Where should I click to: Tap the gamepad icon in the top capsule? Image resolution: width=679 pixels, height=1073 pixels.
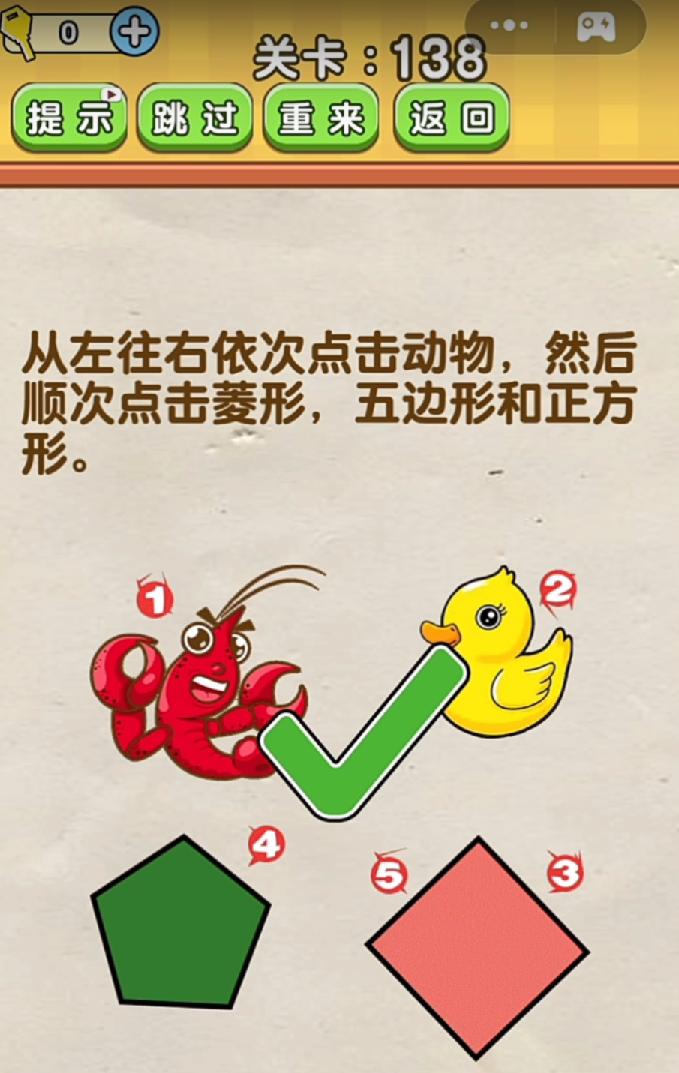[x=595, y=27]
